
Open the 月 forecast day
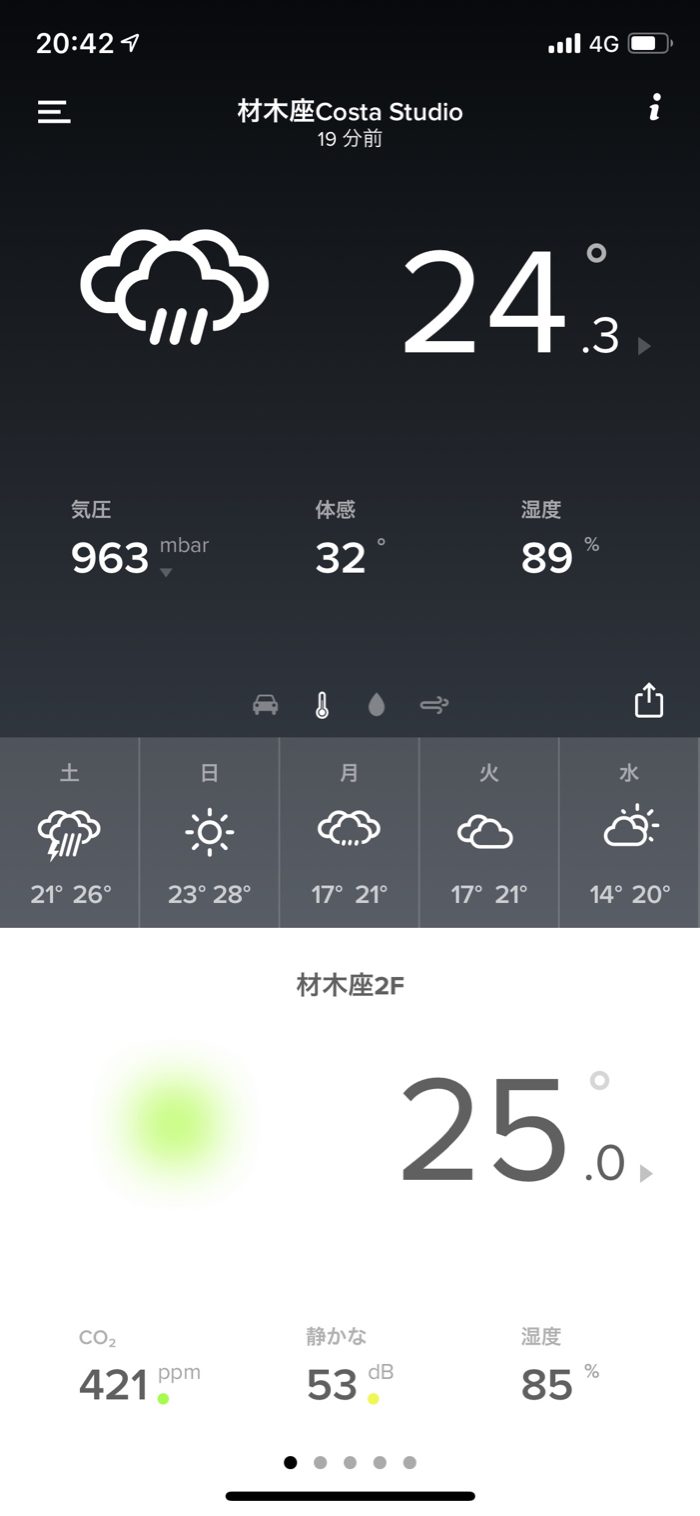[349, 832]
